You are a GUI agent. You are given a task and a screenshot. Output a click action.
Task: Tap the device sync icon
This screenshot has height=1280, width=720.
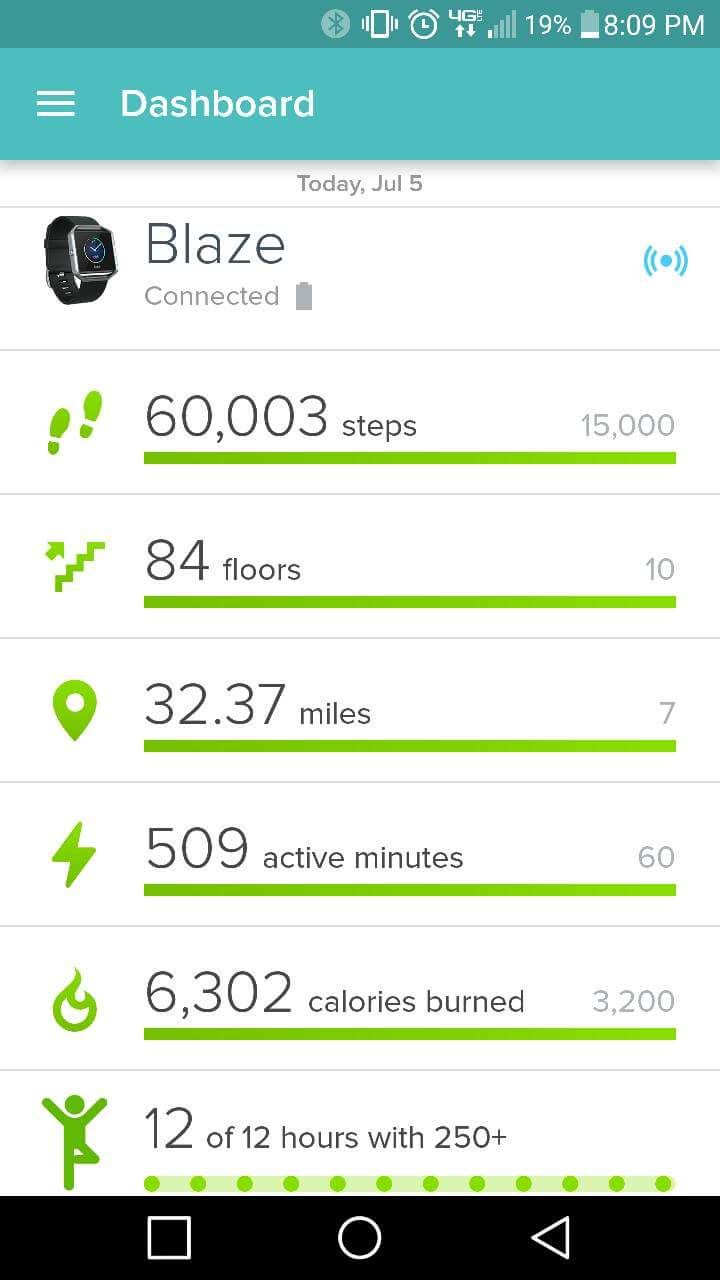click(x=665, y=262)
